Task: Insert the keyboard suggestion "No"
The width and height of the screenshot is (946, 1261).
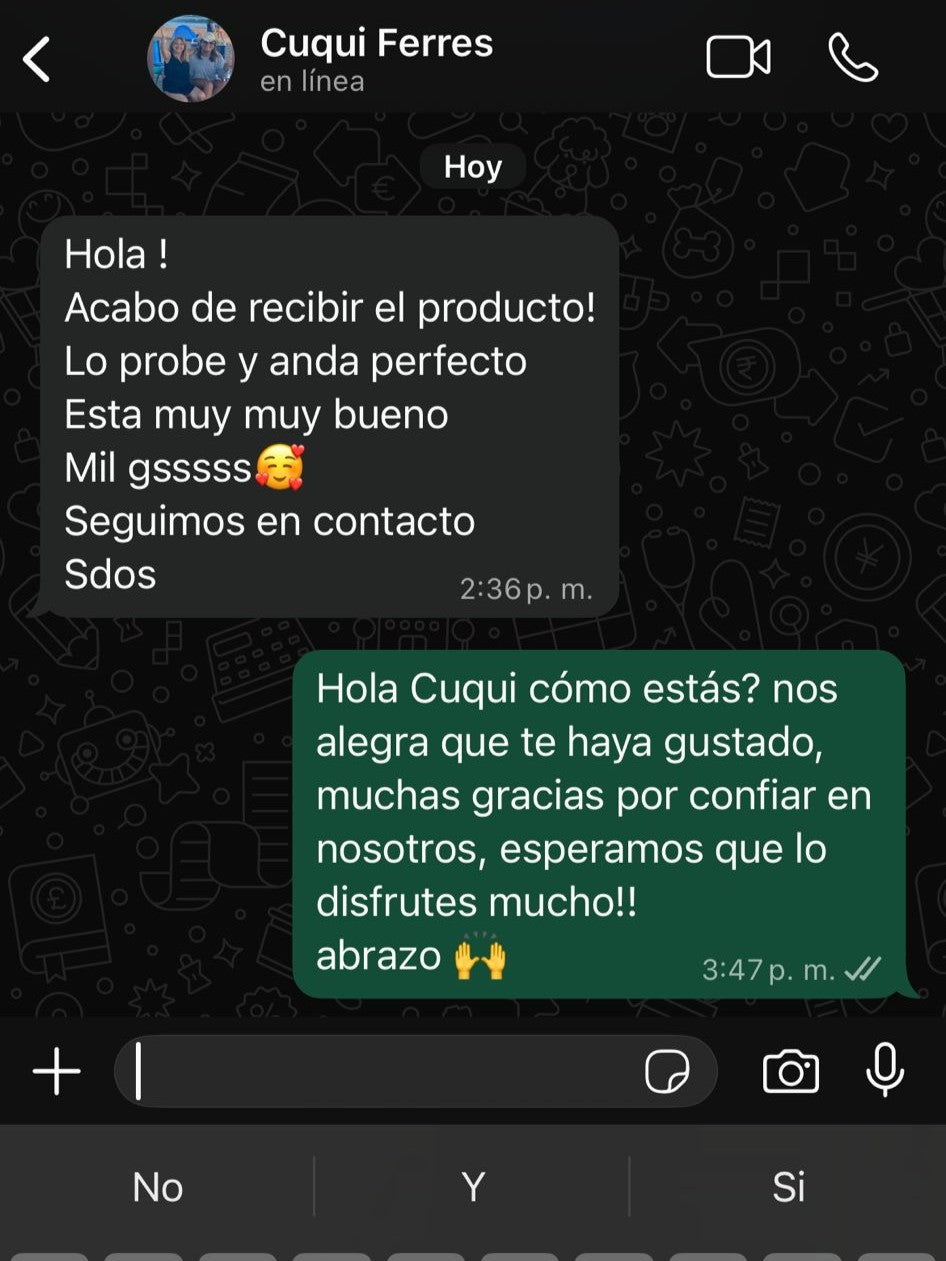Action: [158, 1187]
